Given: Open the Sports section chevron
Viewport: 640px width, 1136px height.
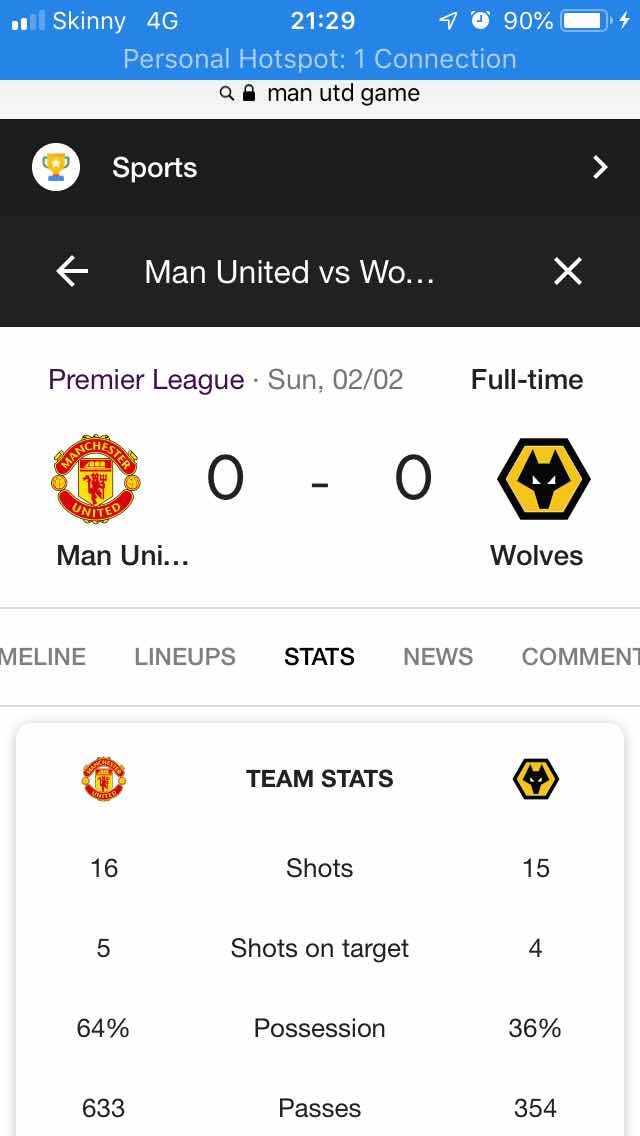Looking at the screenshot, I should coord(599,167).
